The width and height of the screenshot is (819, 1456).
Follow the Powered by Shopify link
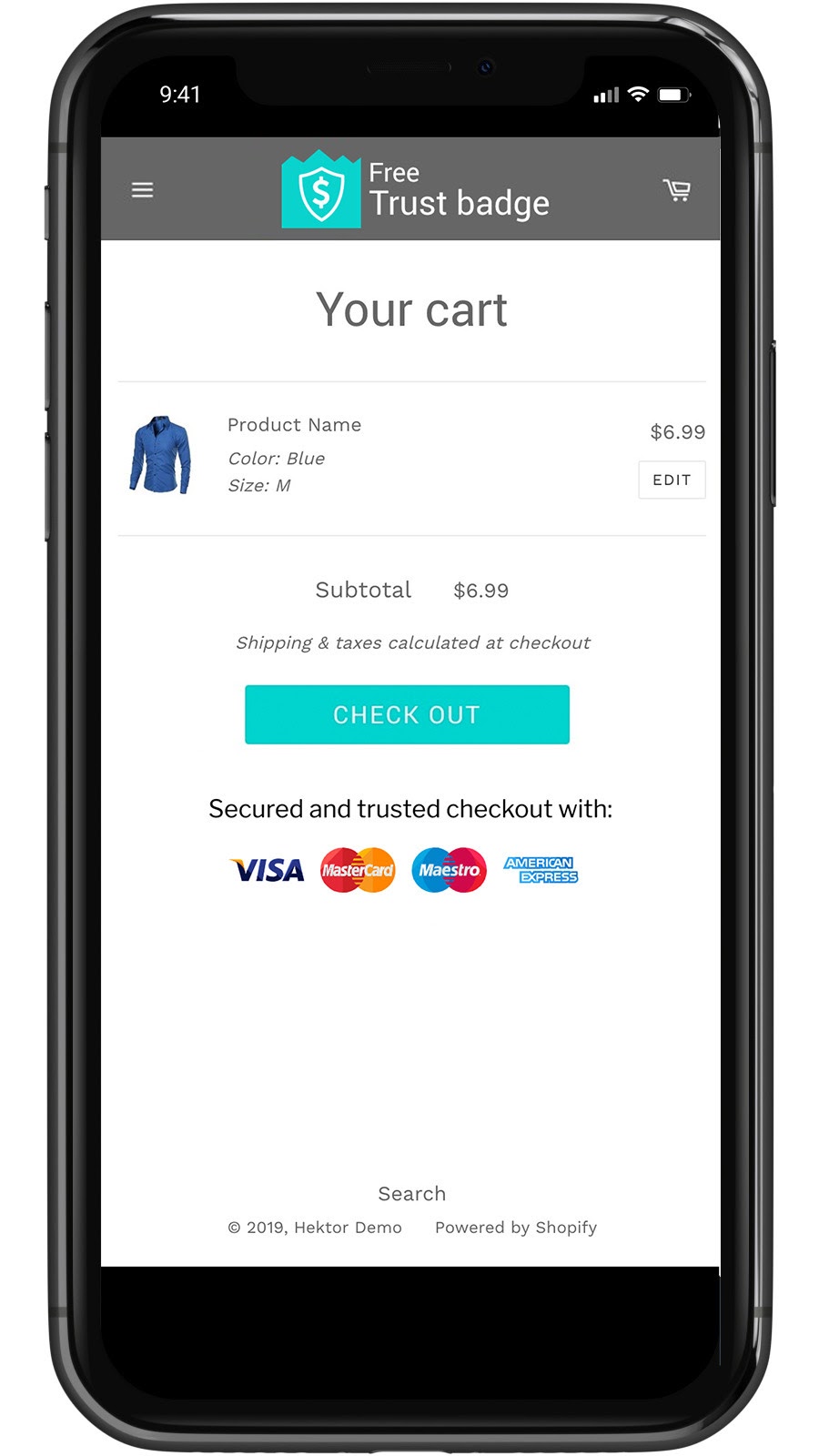click(516, 1228)
